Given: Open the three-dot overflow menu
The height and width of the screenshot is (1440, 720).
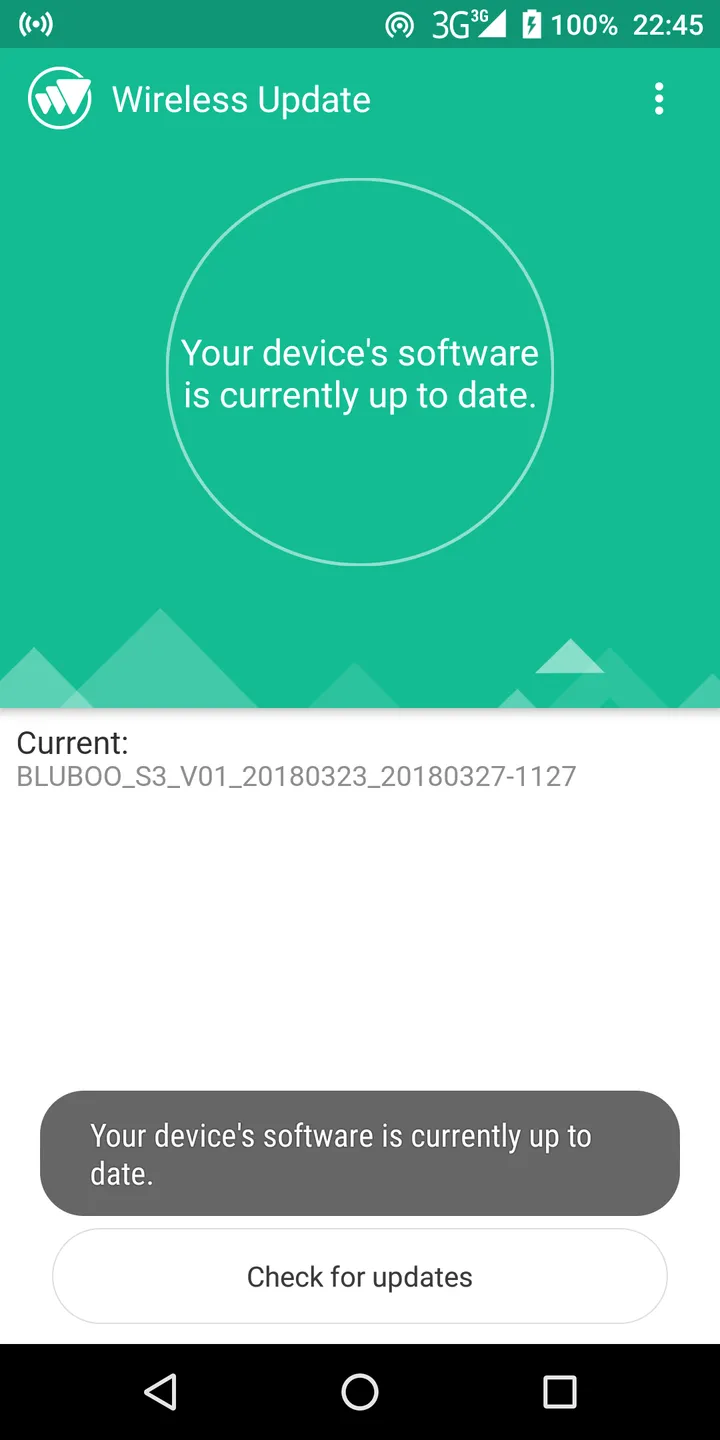Looking at the screenshot, I should point(659,99).
